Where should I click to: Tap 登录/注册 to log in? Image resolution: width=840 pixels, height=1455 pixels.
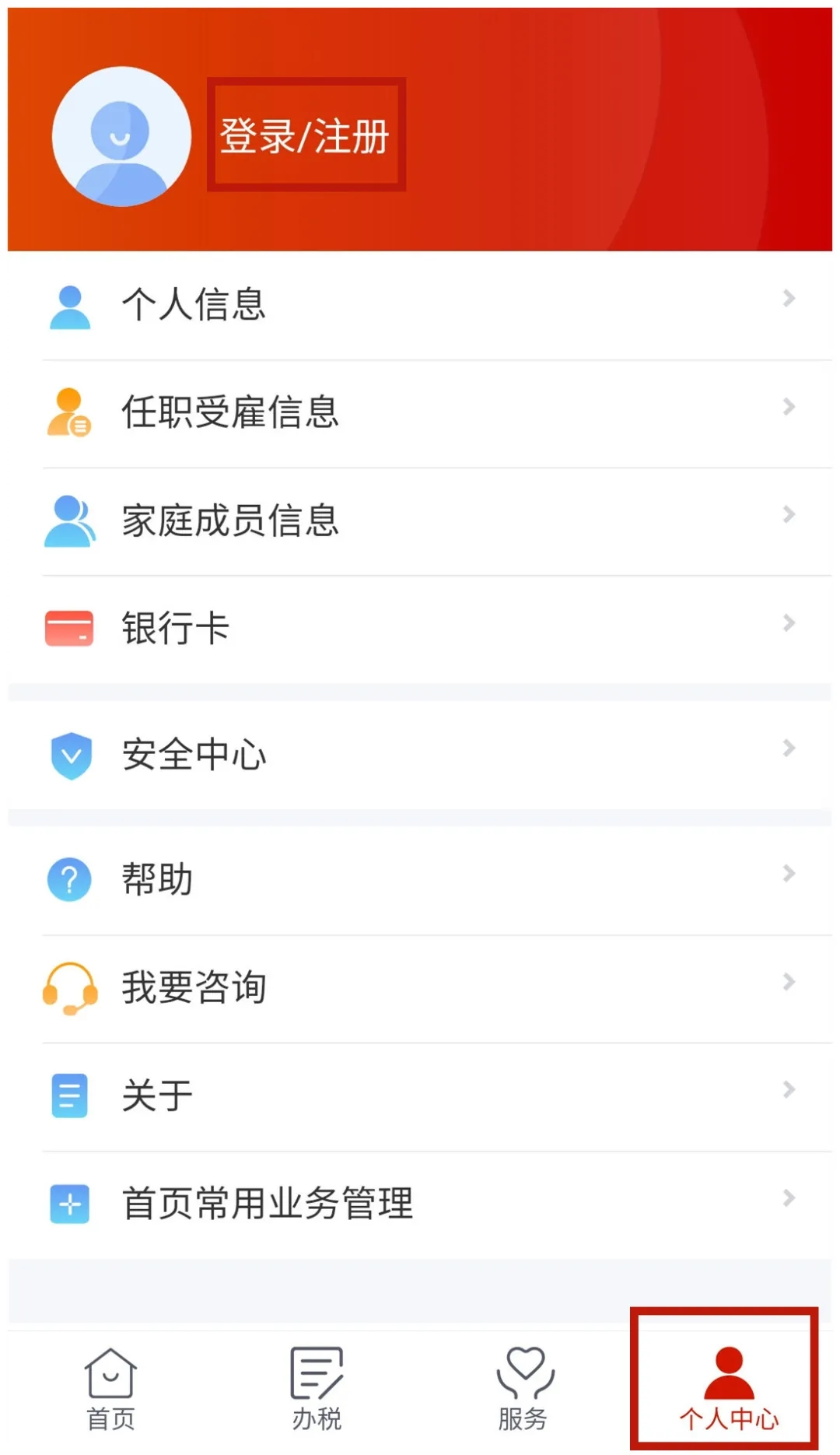pyautogui.click(x=305, y=135)
